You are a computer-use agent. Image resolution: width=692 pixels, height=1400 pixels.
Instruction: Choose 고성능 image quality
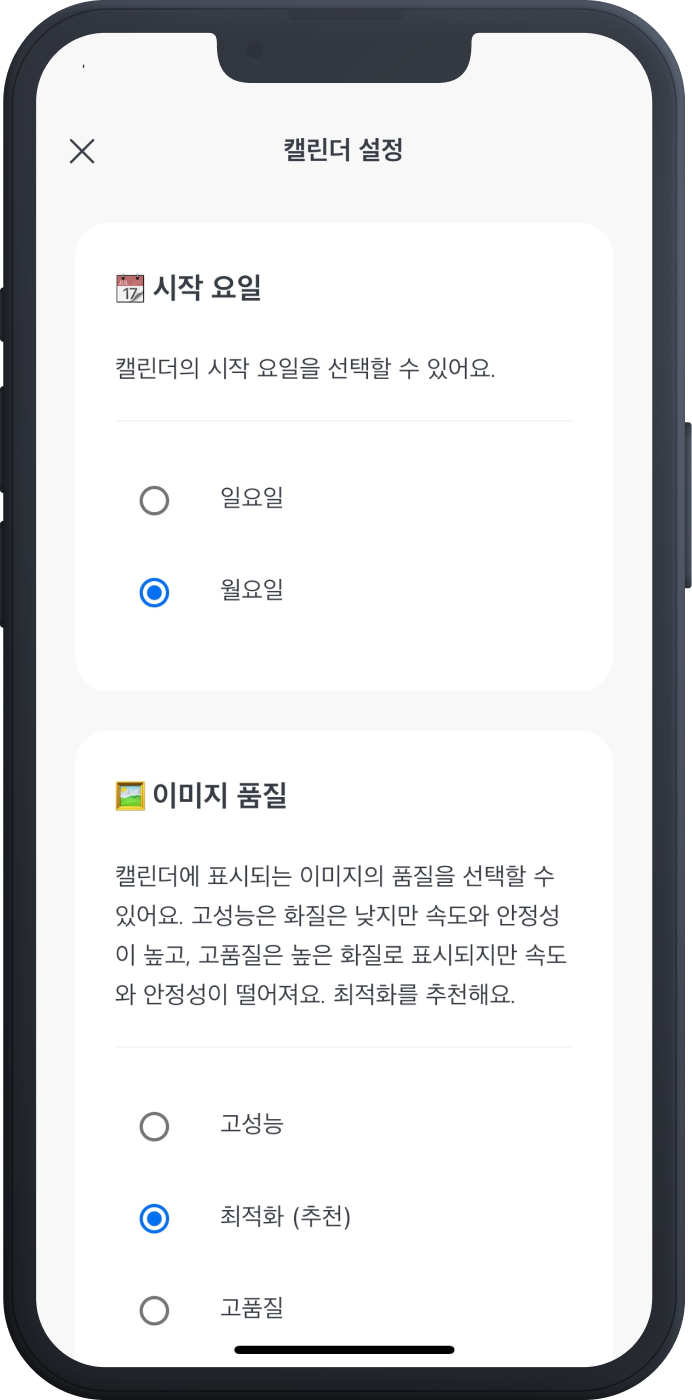tap(155, 1127)
